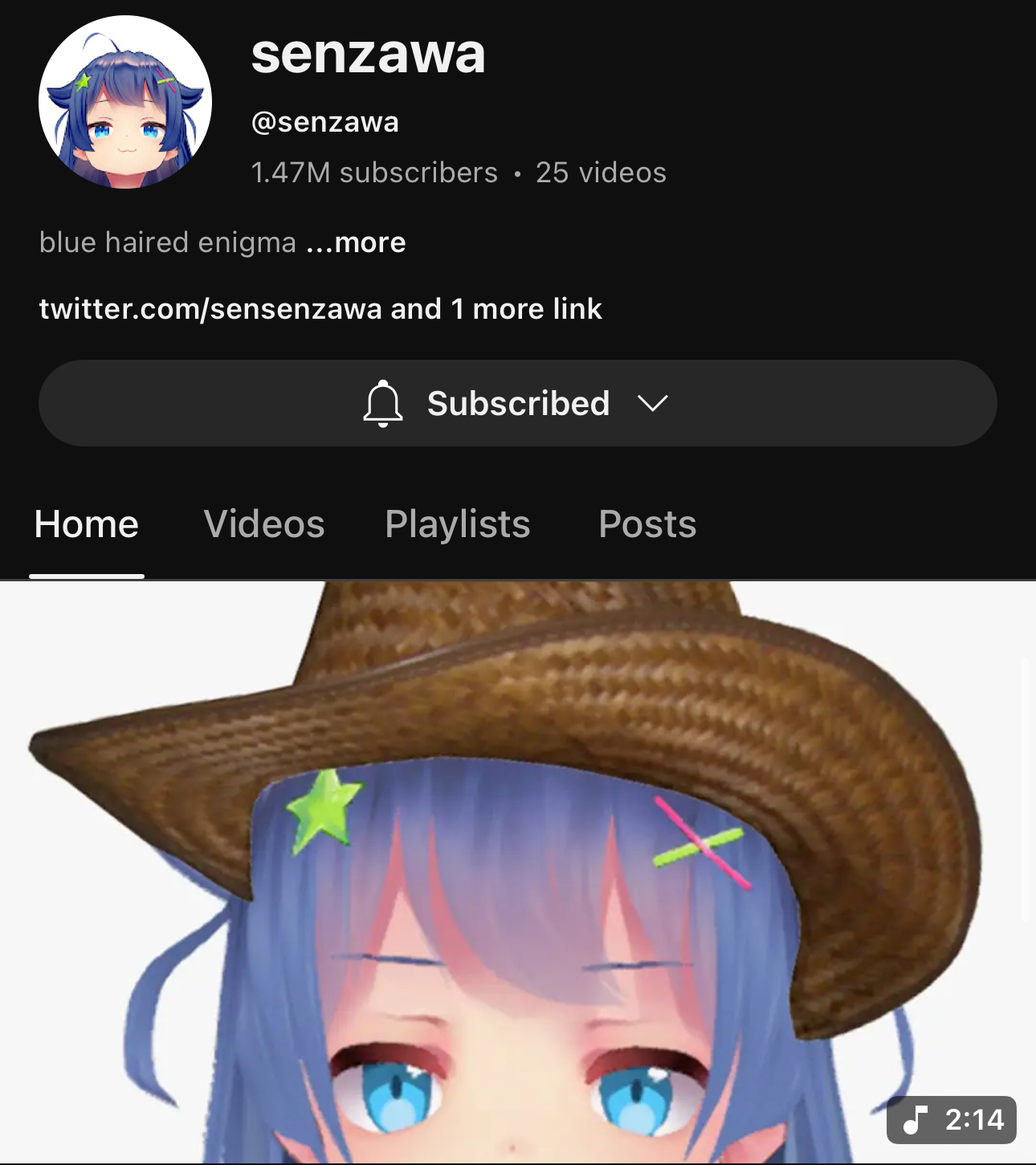Viewport: 1036px width, 1165px height.
Task: Open the Subscribed notification options dropdown
Action: pos(517,403)
